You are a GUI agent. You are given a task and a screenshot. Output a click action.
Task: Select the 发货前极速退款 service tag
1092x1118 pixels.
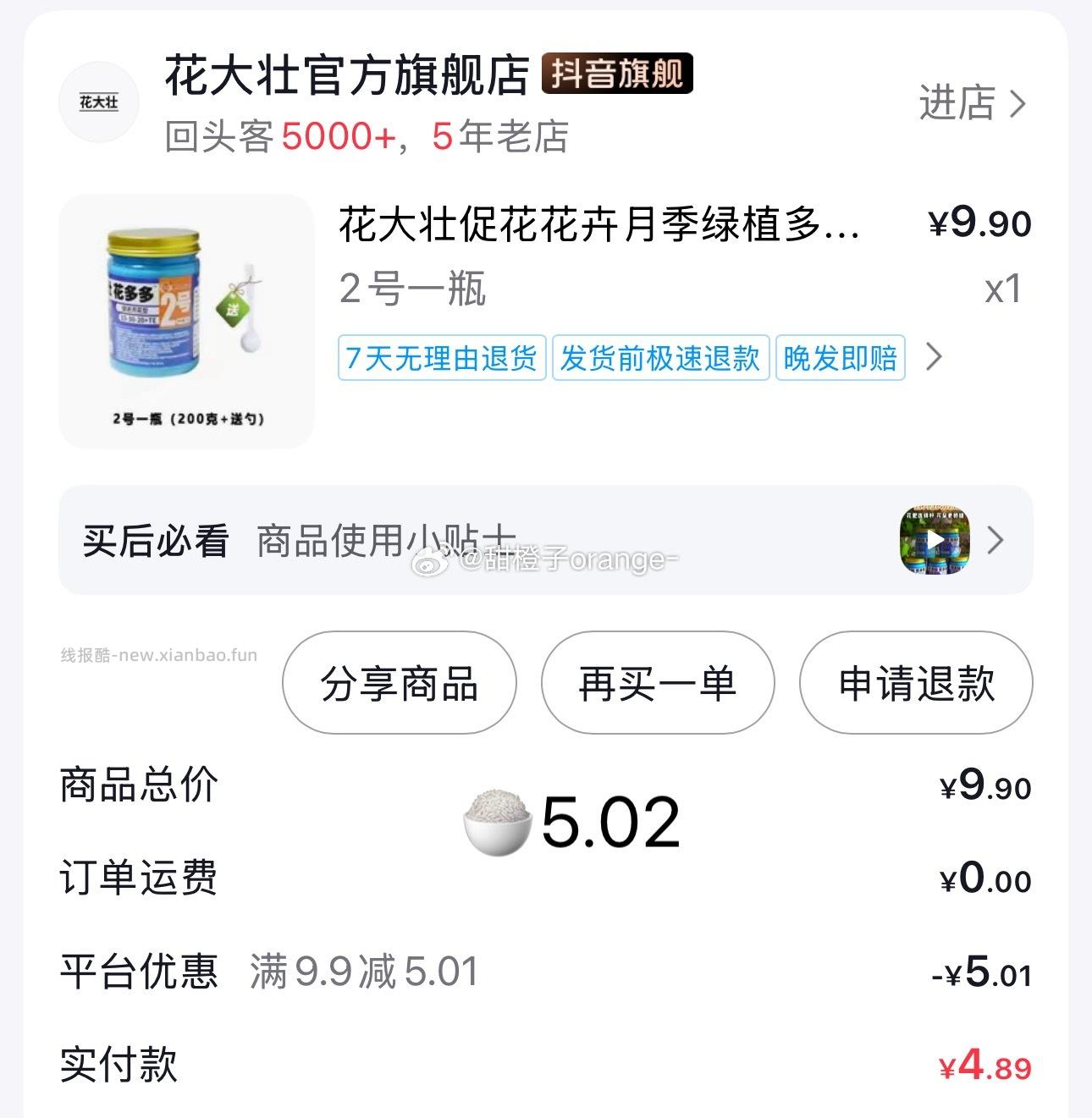coord(661,359)
